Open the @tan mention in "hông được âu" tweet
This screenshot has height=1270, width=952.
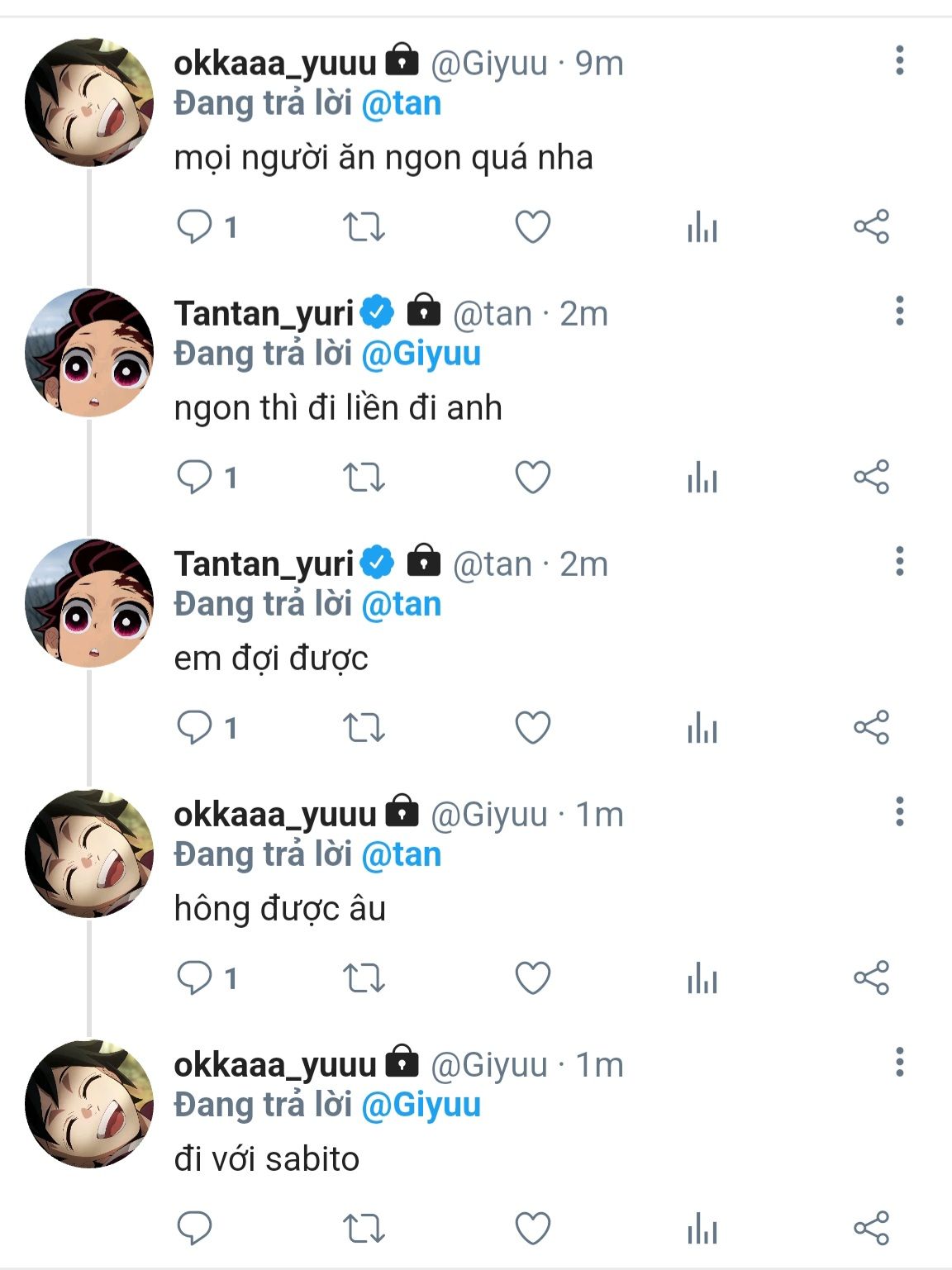pos(402,854)
